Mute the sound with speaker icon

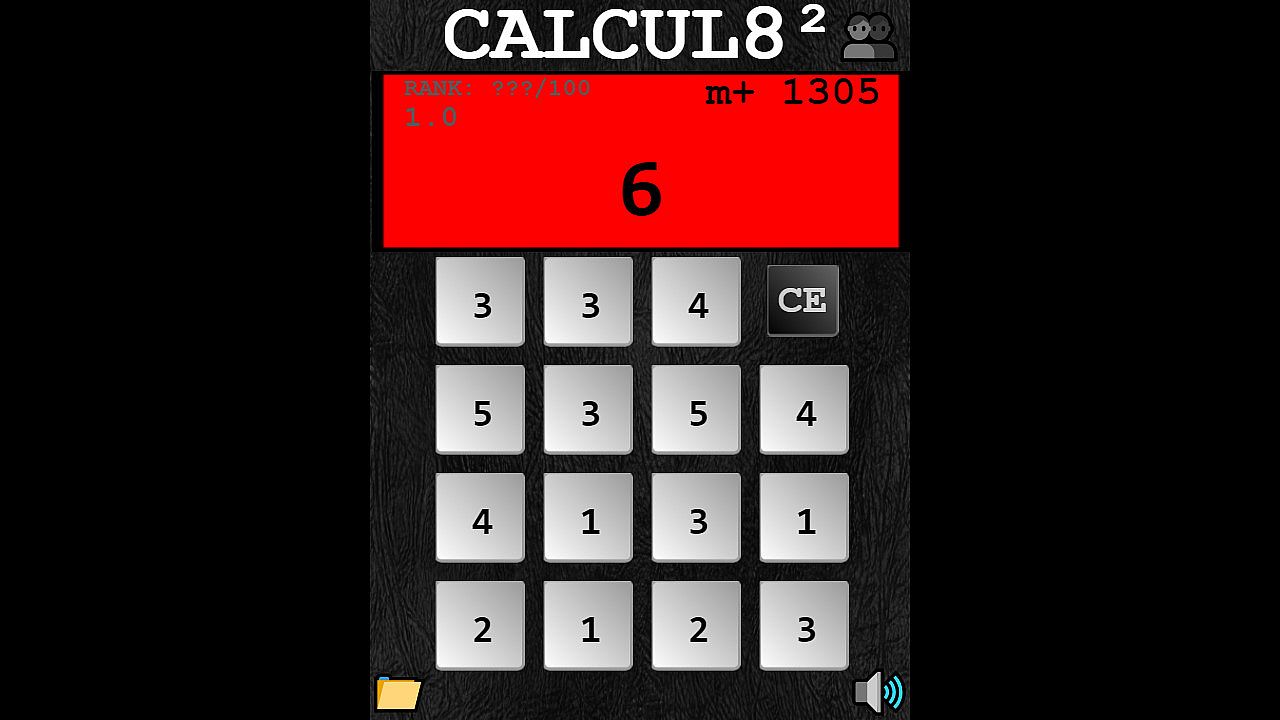[878, 692]
